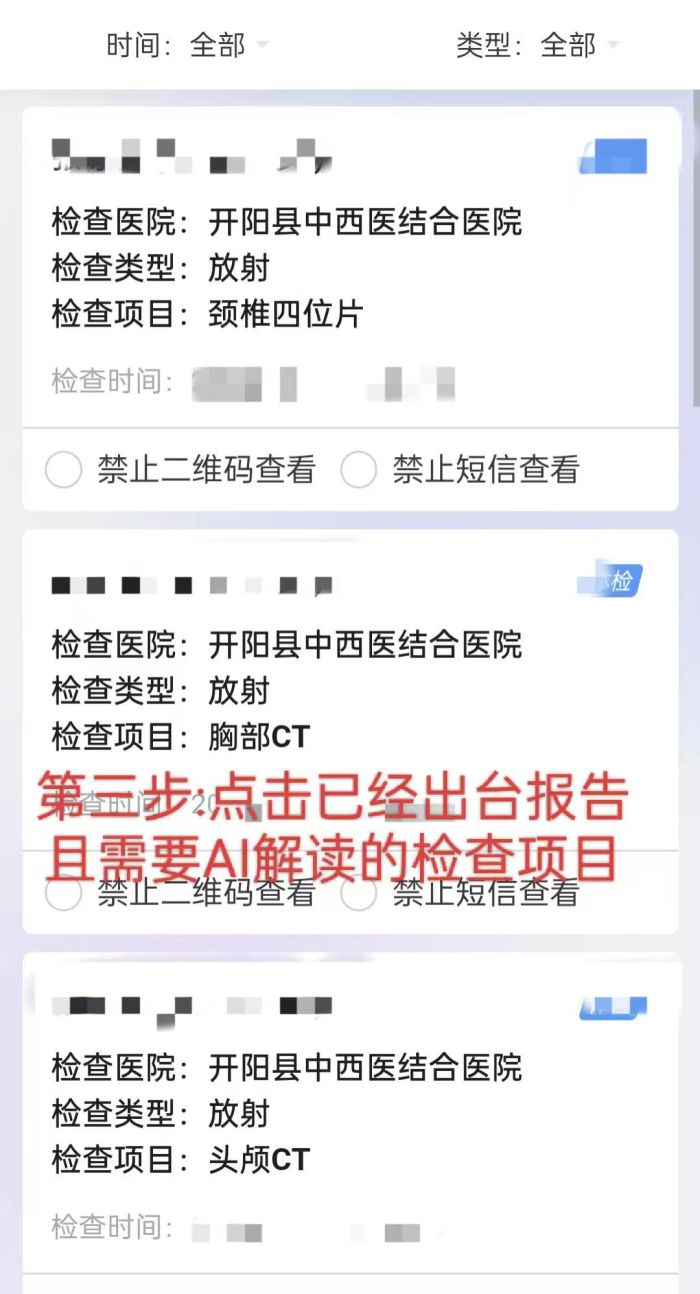
Task: Select 禁止二维码查看 under 胸部CT
Action: point(63,893)
